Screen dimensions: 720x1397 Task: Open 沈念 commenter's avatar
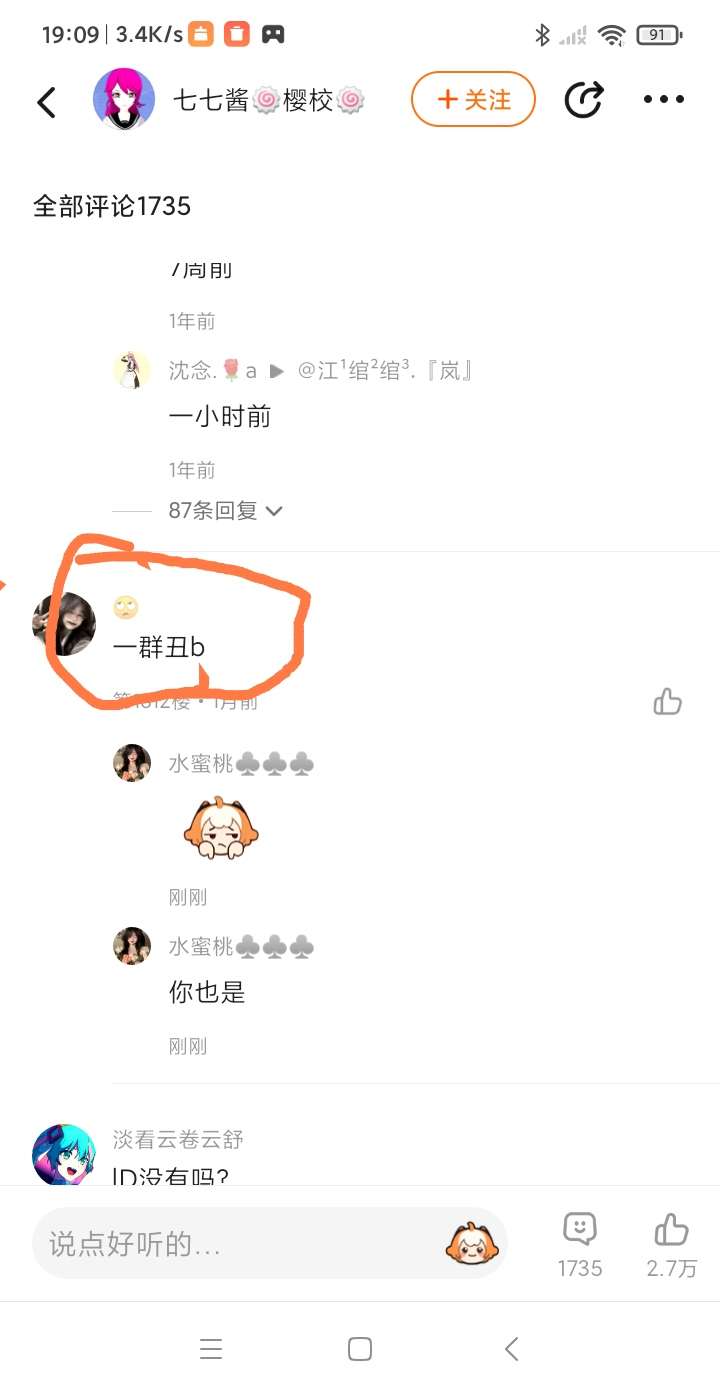[132, 370]
